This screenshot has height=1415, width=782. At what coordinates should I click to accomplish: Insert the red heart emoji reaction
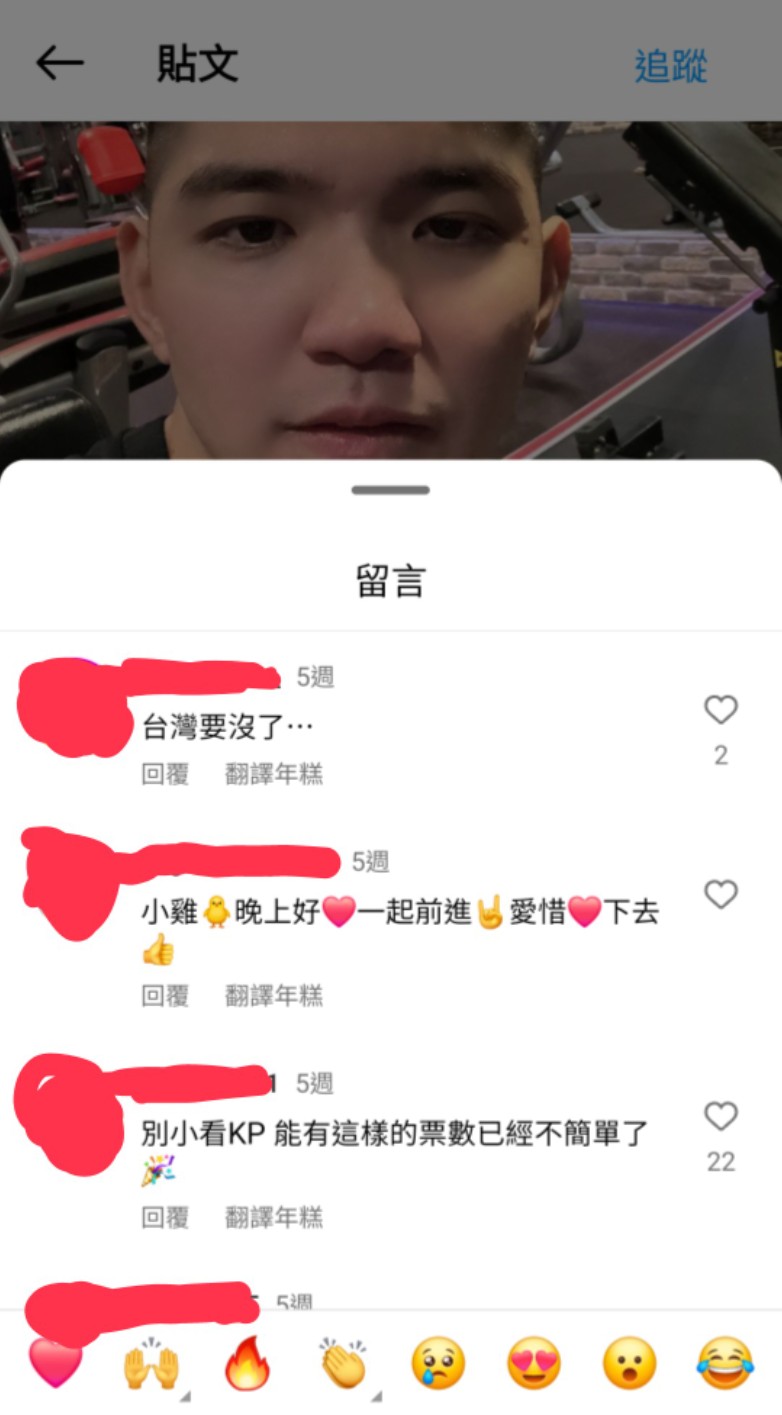(55, 1363)
